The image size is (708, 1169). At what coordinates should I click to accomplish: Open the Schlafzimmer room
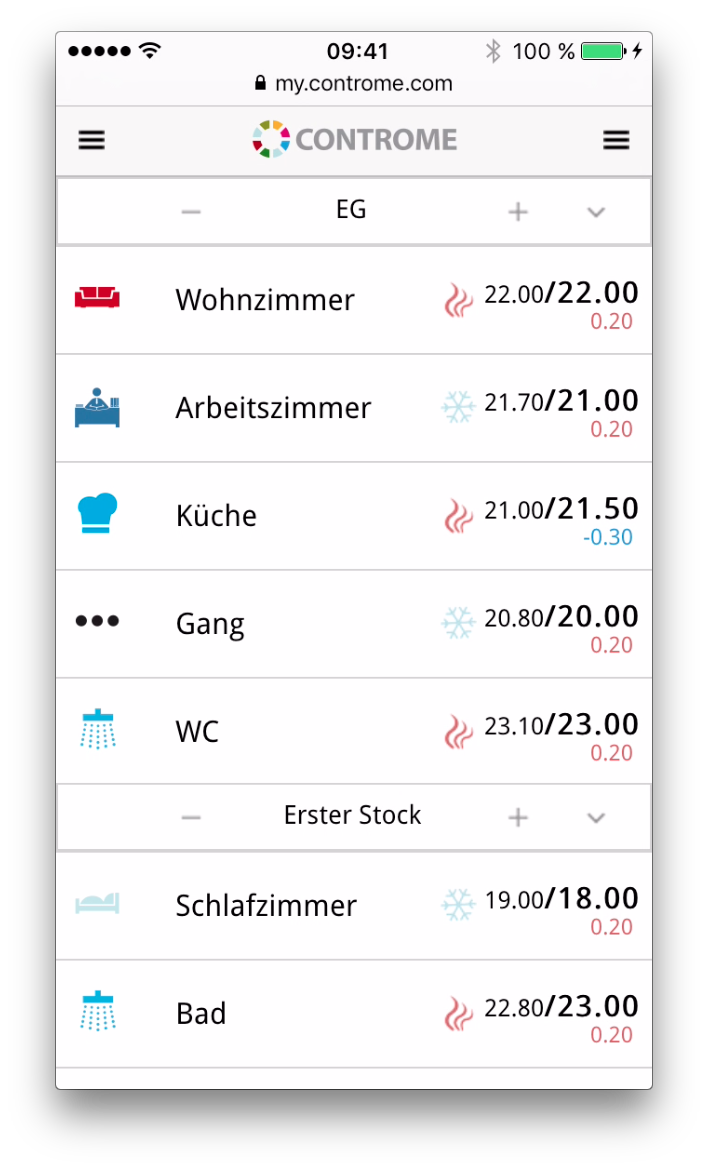(354, 906)
